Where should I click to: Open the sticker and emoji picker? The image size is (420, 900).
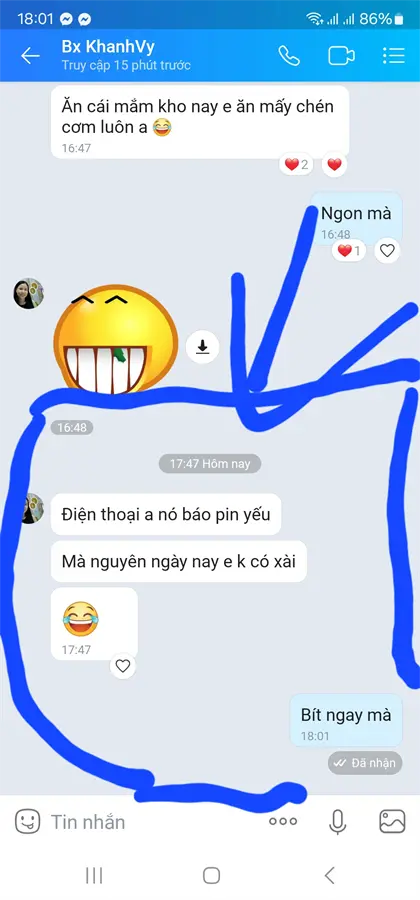tap(27, 821)
